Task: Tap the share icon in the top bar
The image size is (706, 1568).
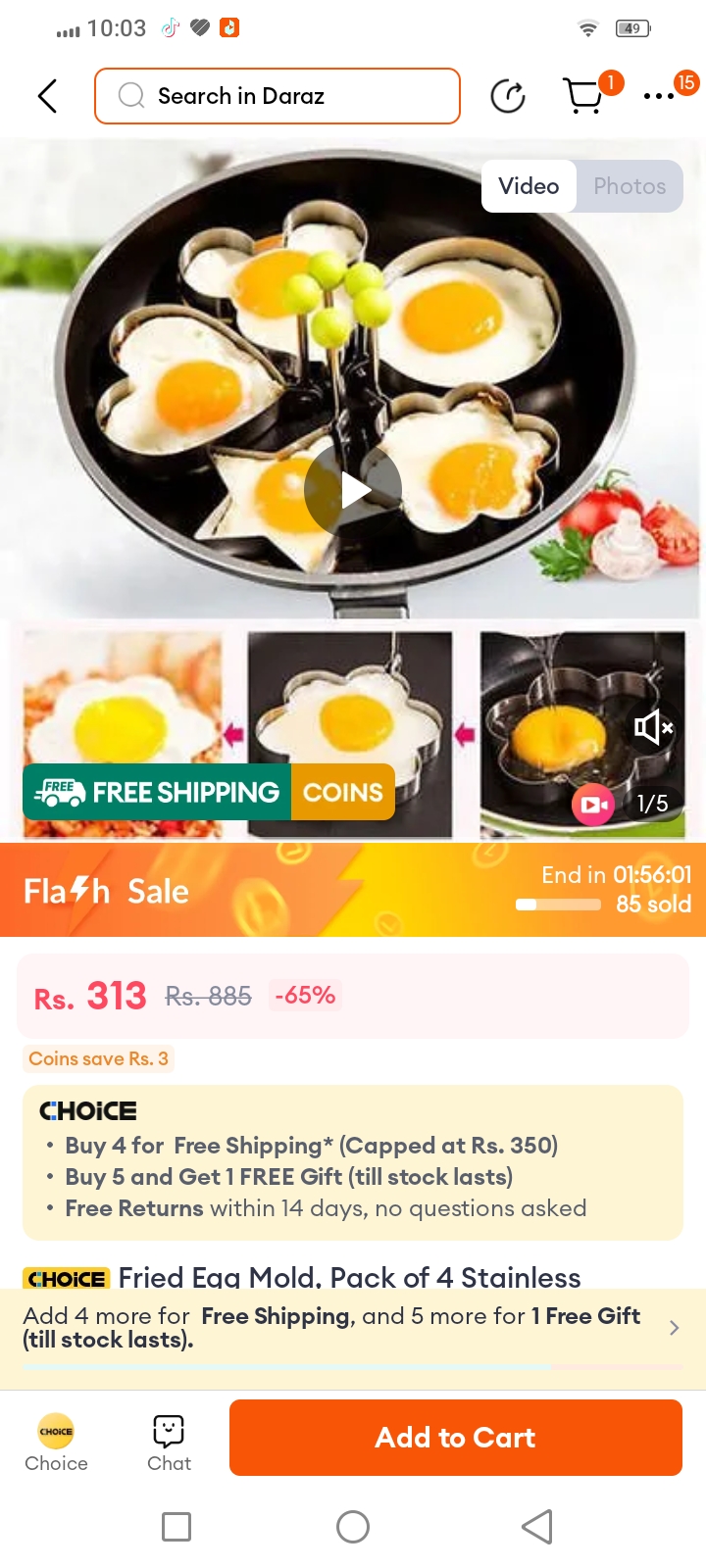Action: click(508, 96)
